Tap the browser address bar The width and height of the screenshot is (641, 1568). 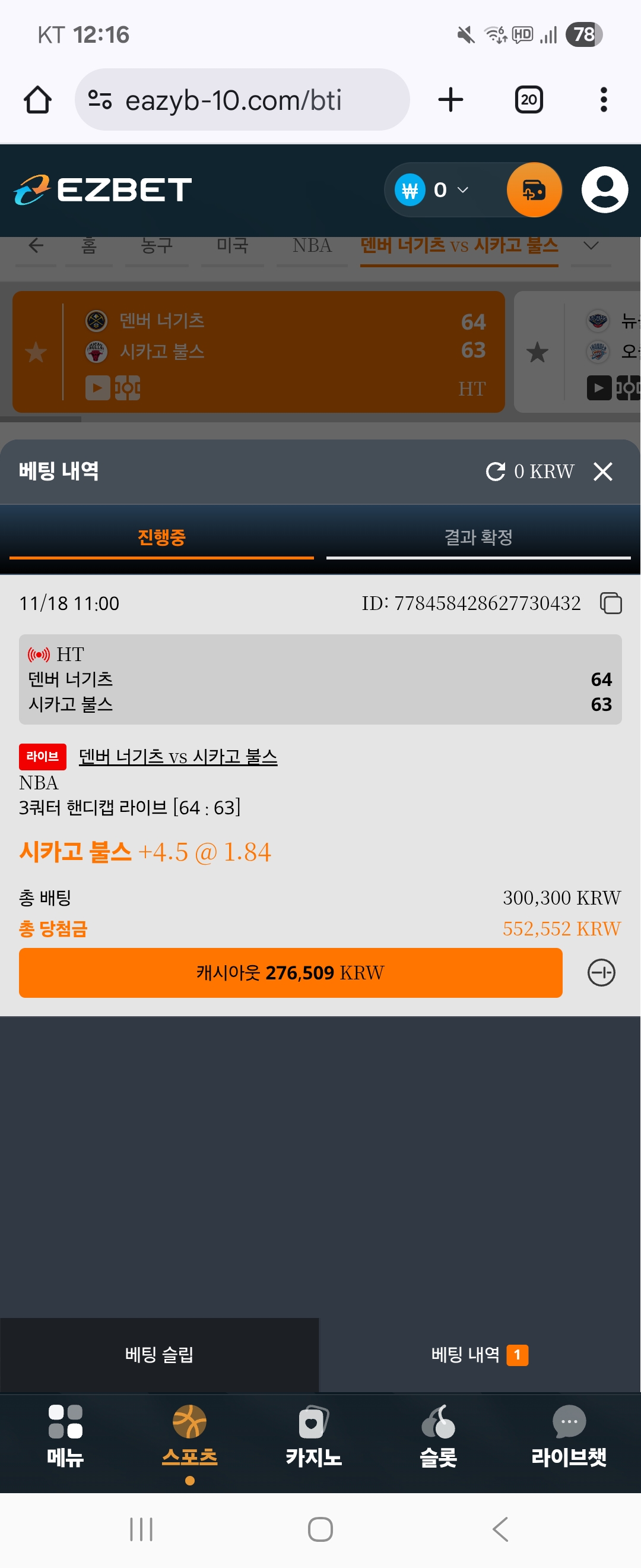tap(242, 100)
